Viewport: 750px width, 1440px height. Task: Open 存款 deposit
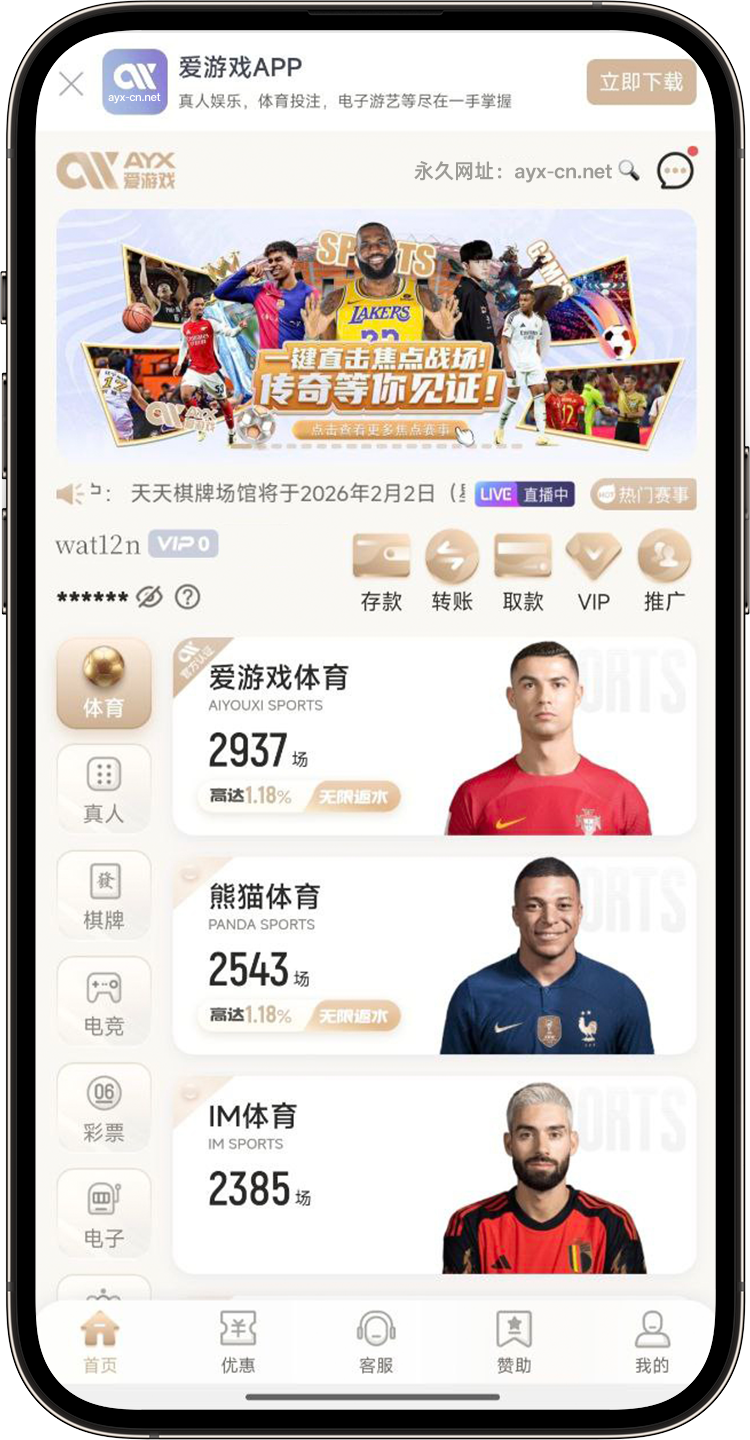(x=381, y=570)
